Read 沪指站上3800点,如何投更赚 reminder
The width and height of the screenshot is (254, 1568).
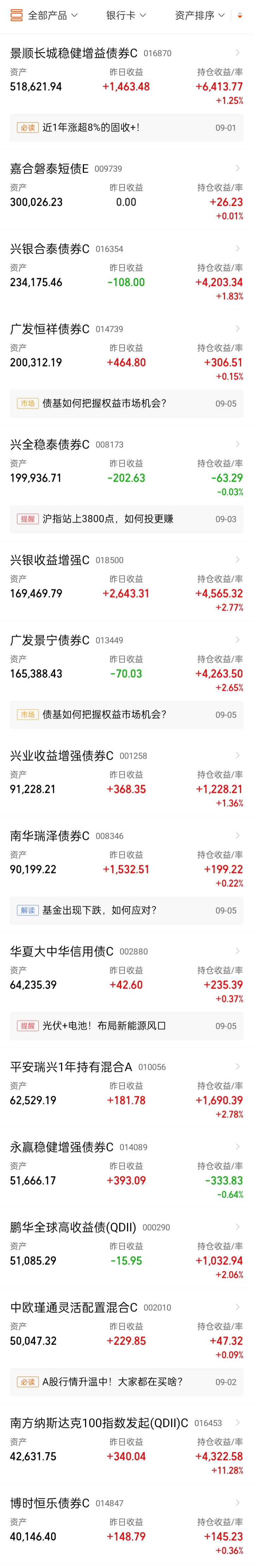(126, 519)
